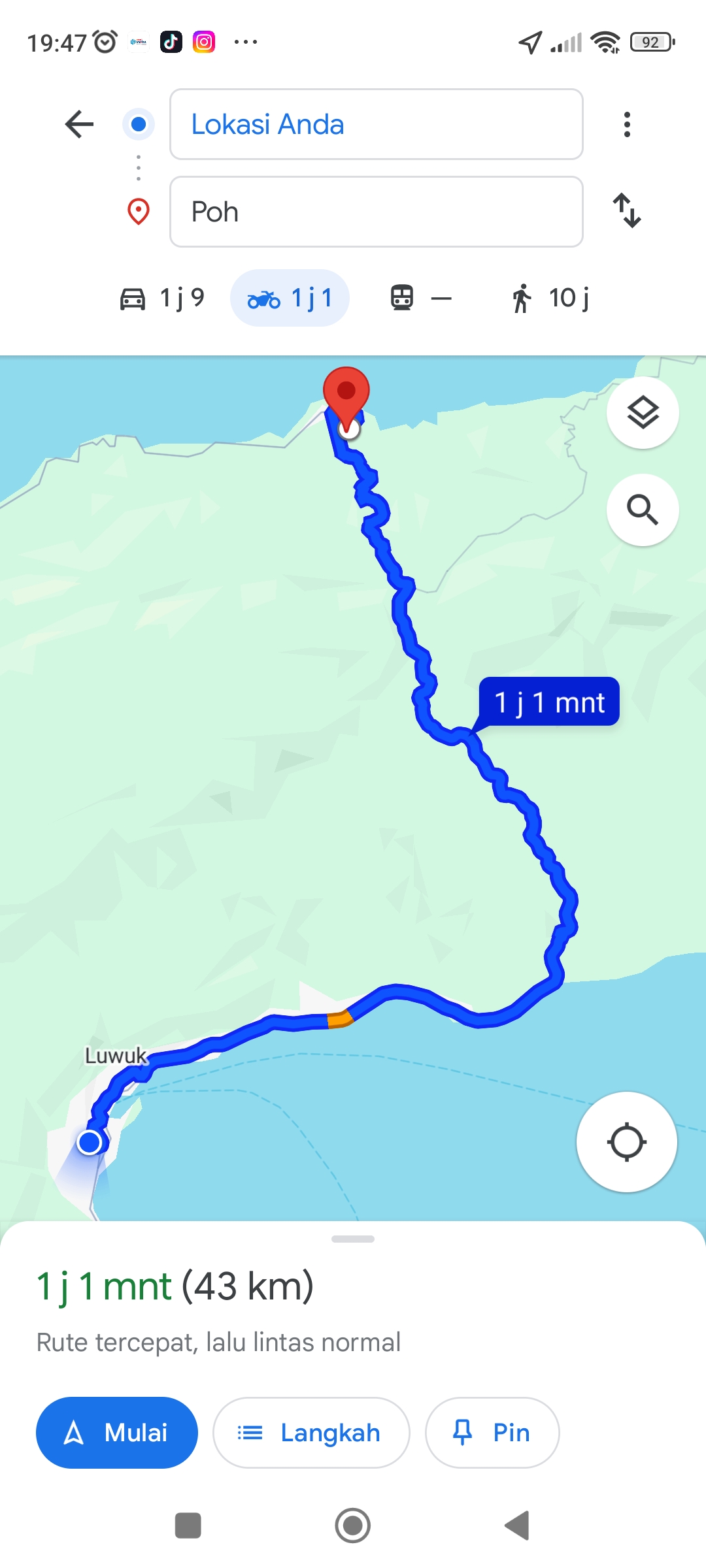Start navigation with Mulai

(117, 1433)
